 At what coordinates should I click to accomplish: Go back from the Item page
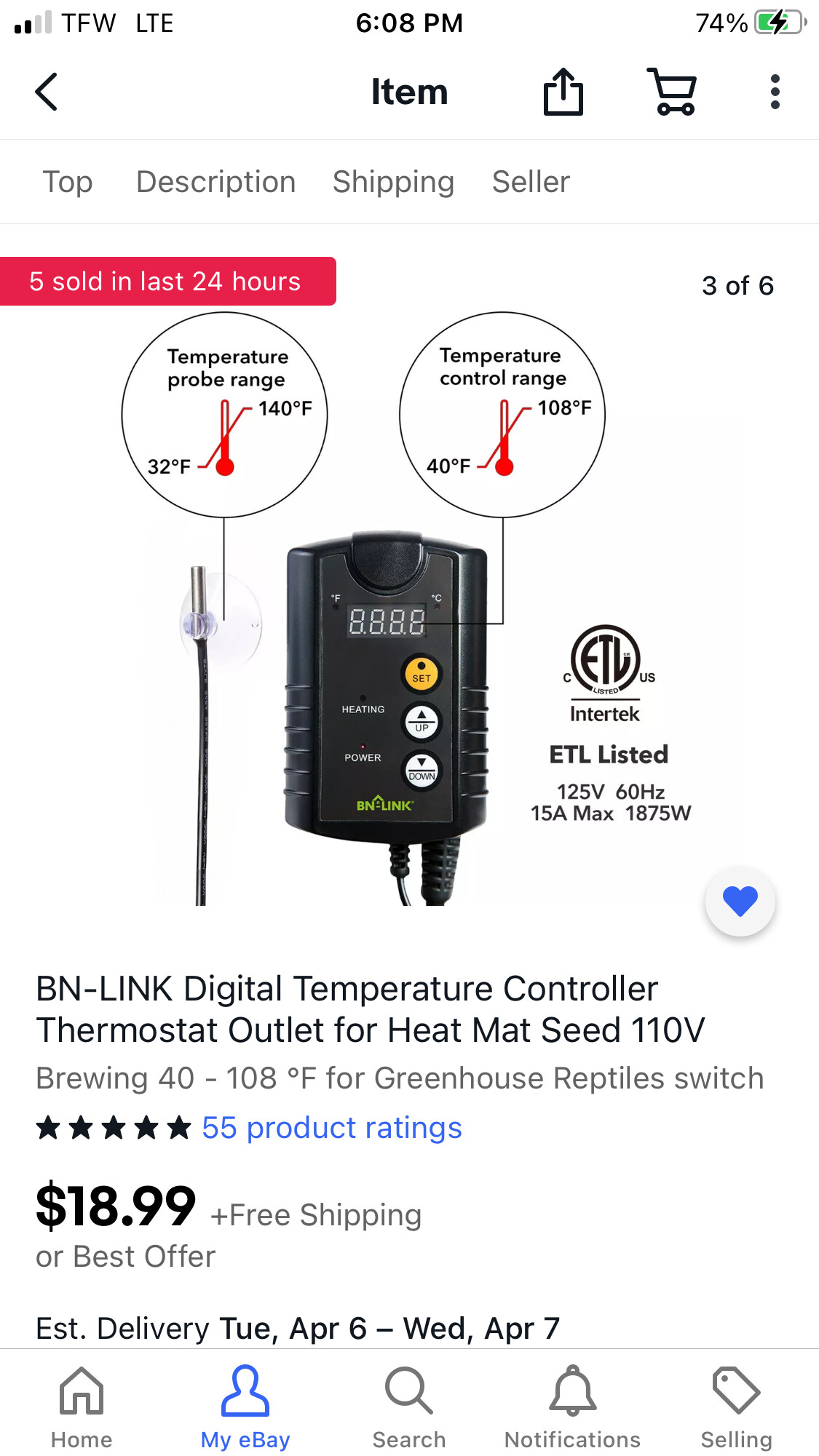pyautogui.click(x=47, y=92)
